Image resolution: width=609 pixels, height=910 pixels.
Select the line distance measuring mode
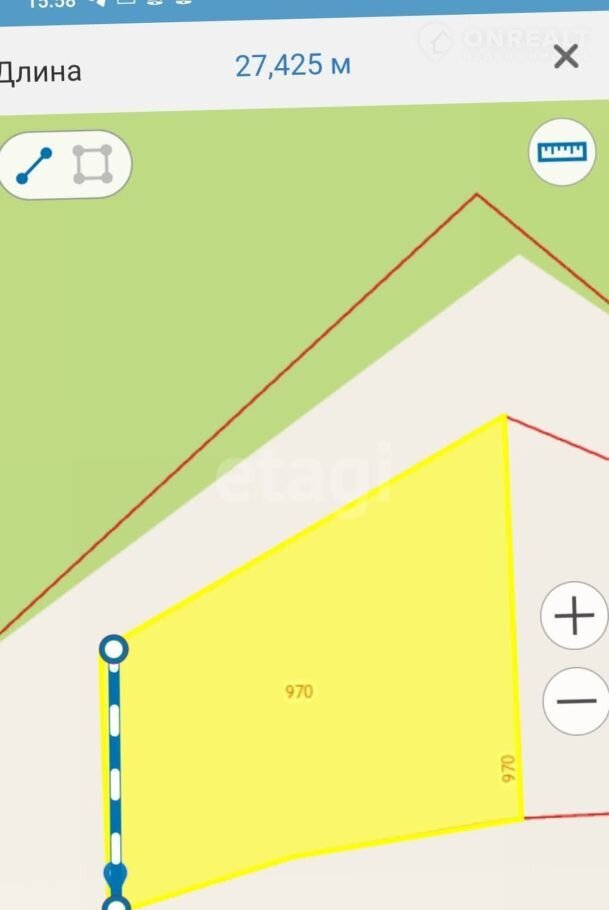(x=34, y=166)
